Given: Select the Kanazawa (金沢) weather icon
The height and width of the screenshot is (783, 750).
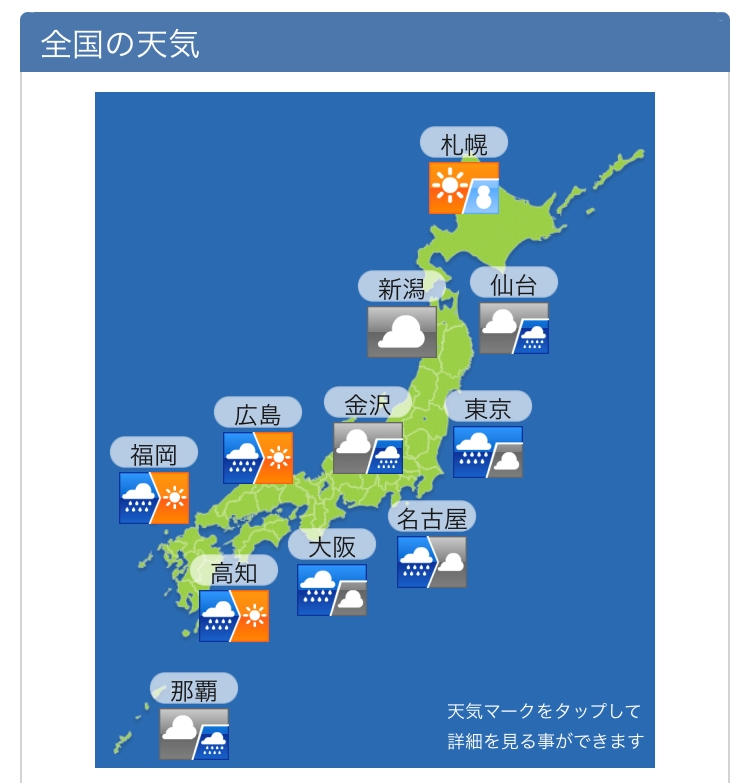Looking at the screenshot, I should pos(368,447).
